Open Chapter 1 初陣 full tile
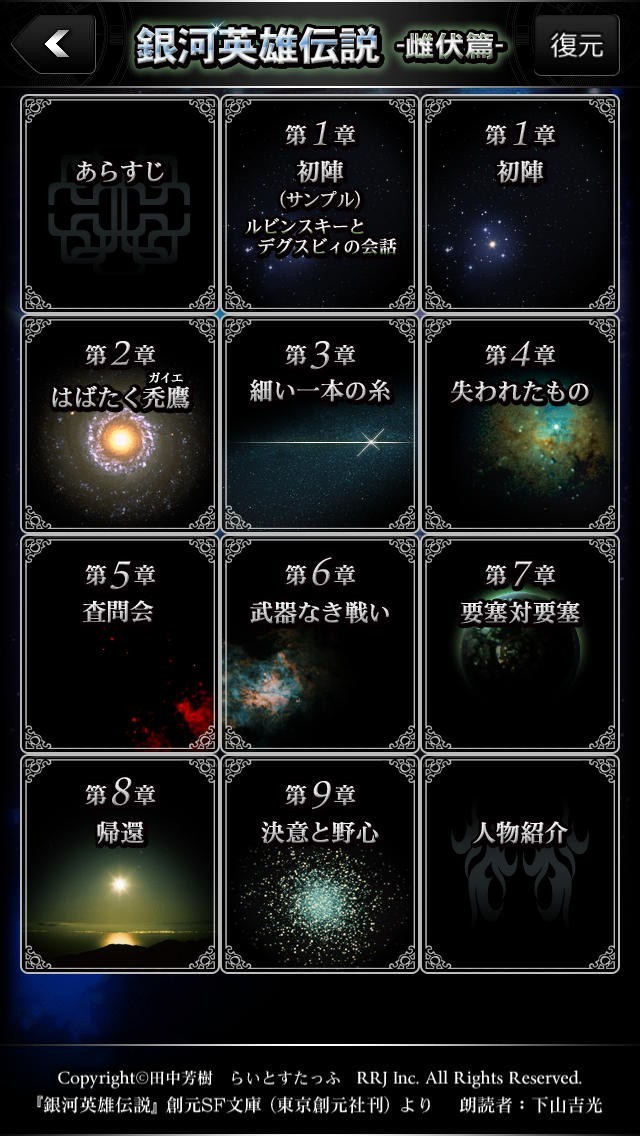This screenshot has height=1136, width=640. tap(520, 203)
